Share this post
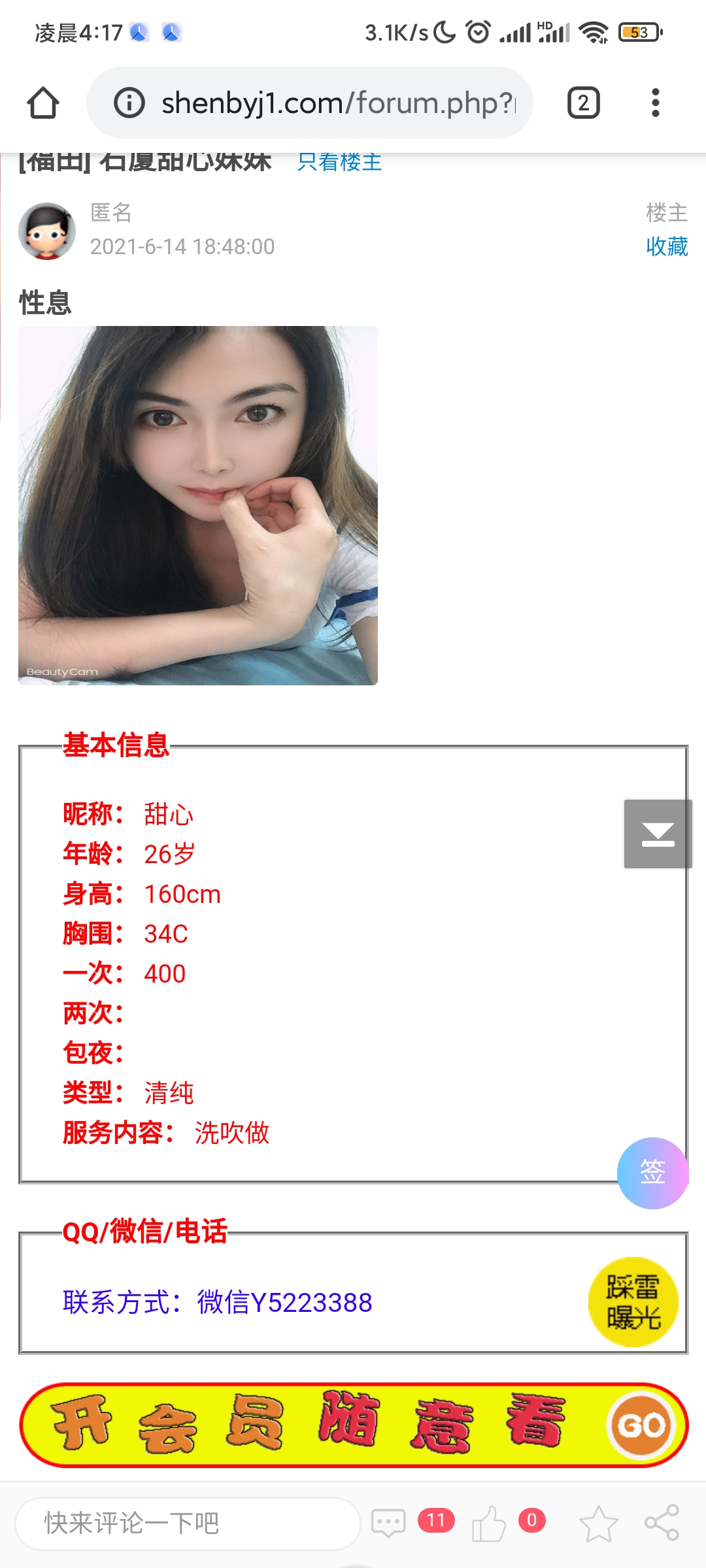 click(662, 1523)
